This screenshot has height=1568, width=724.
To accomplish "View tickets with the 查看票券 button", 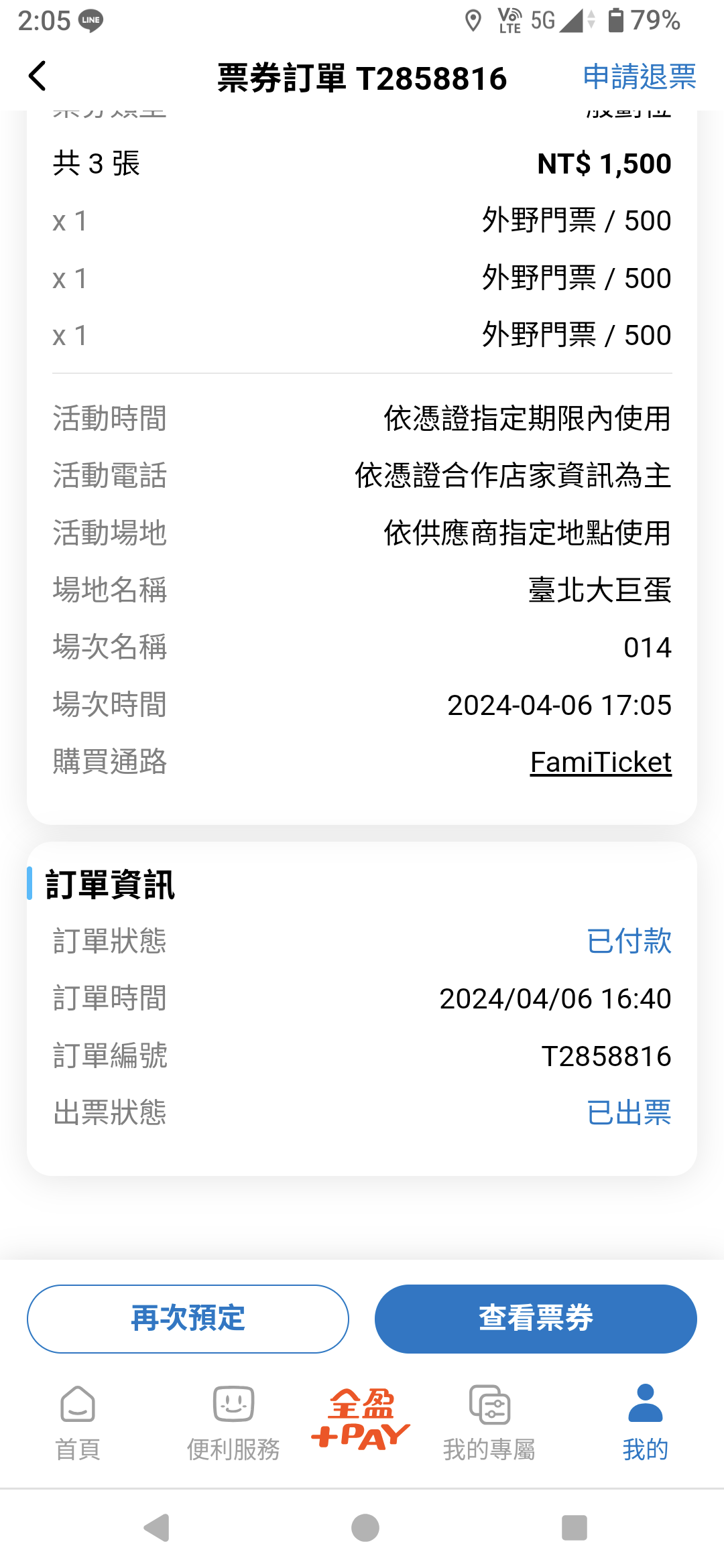I will (536, 1319).
